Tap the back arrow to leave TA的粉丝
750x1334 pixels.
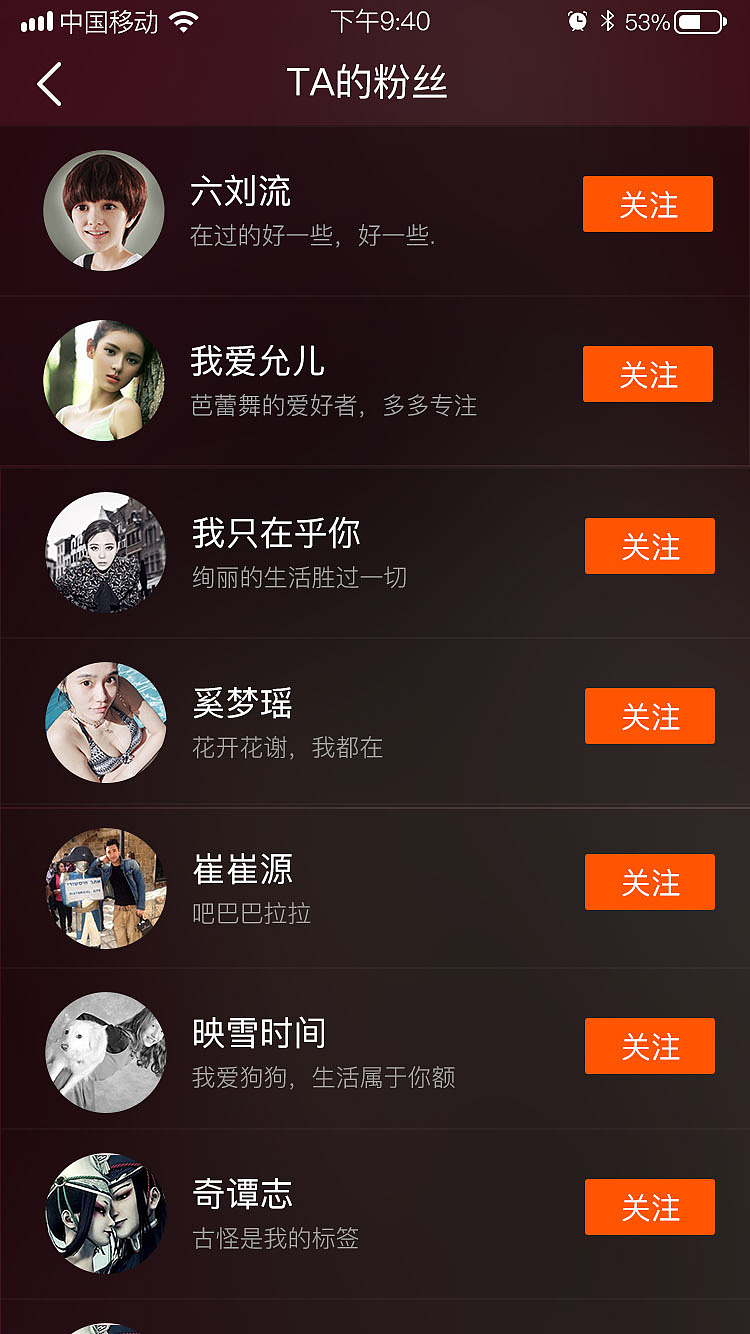[50, 84]
